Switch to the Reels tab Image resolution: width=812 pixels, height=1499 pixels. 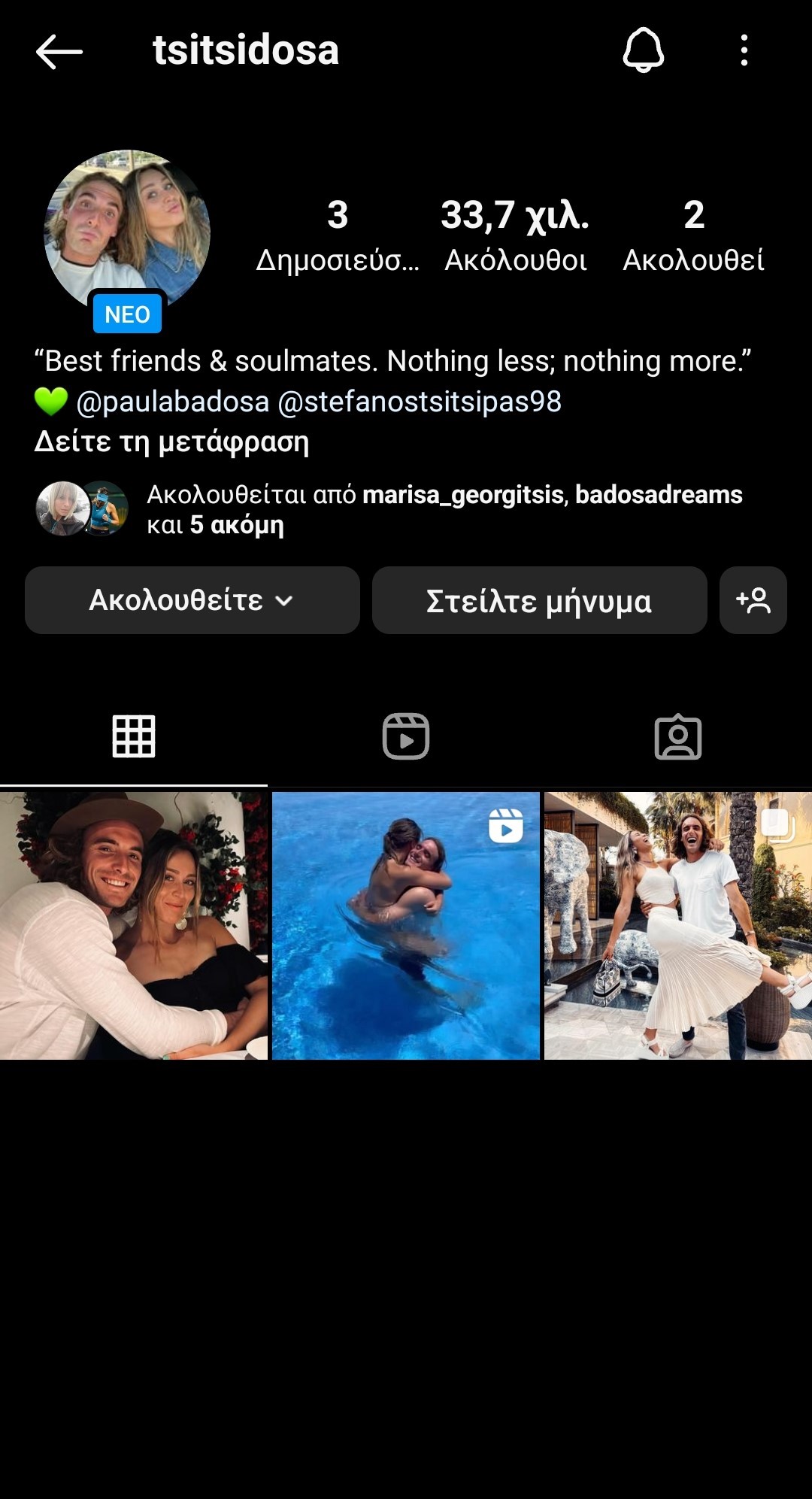(x=406, y=736)
